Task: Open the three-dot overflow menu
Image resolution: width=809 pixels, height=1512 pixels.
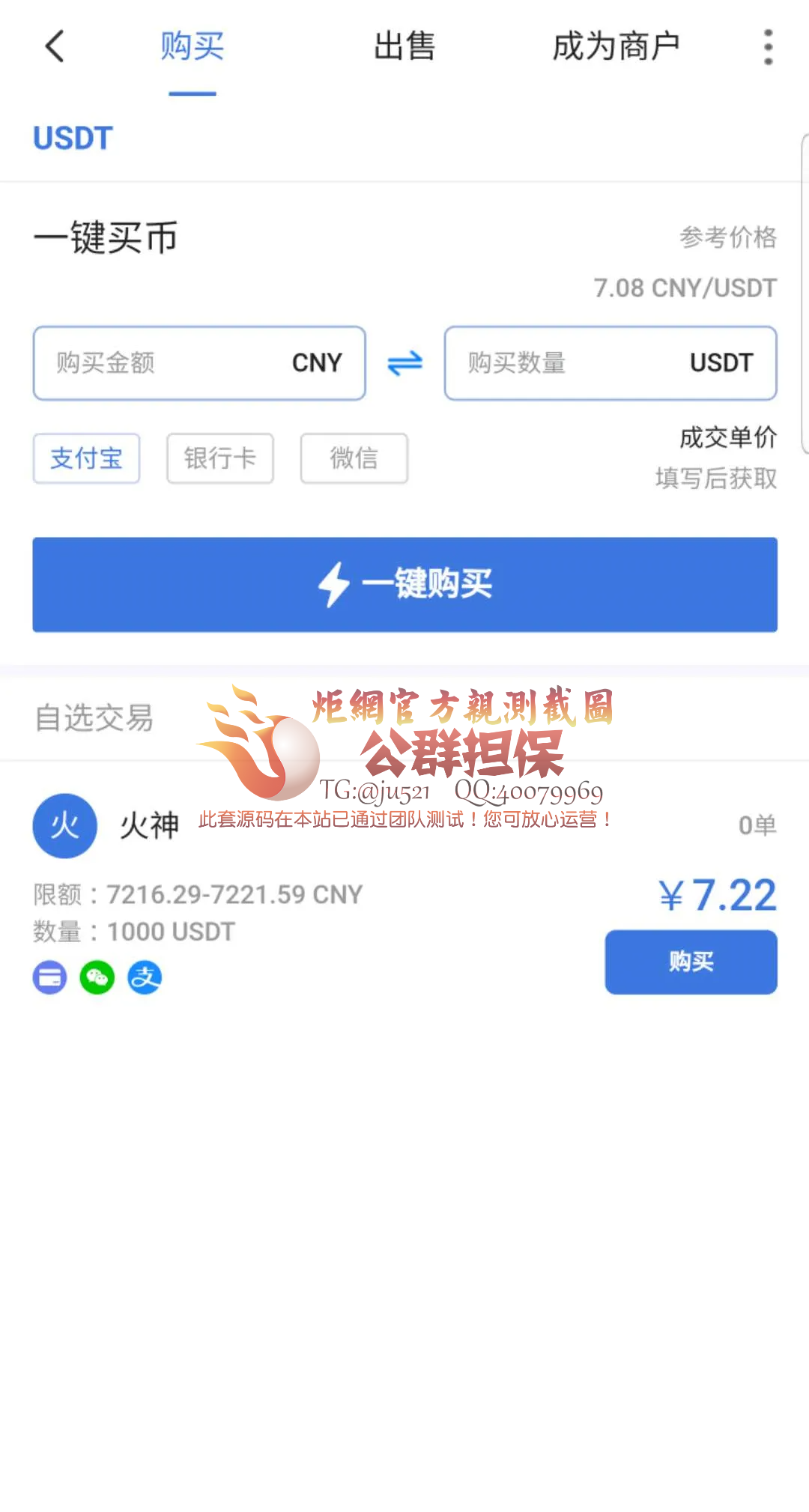Action: [767, 46]
